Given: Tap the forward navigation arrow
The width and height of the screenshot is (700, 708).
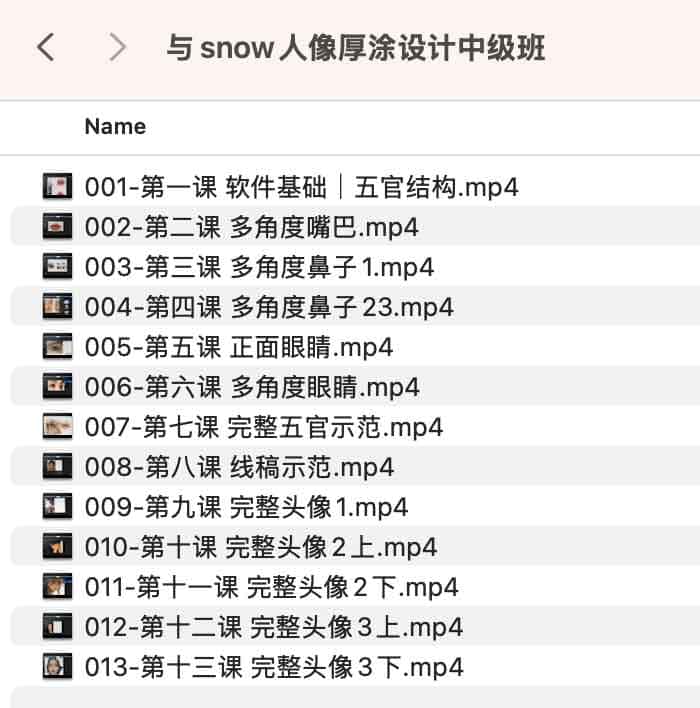Looking at the screenshot, I should (118, 47).
